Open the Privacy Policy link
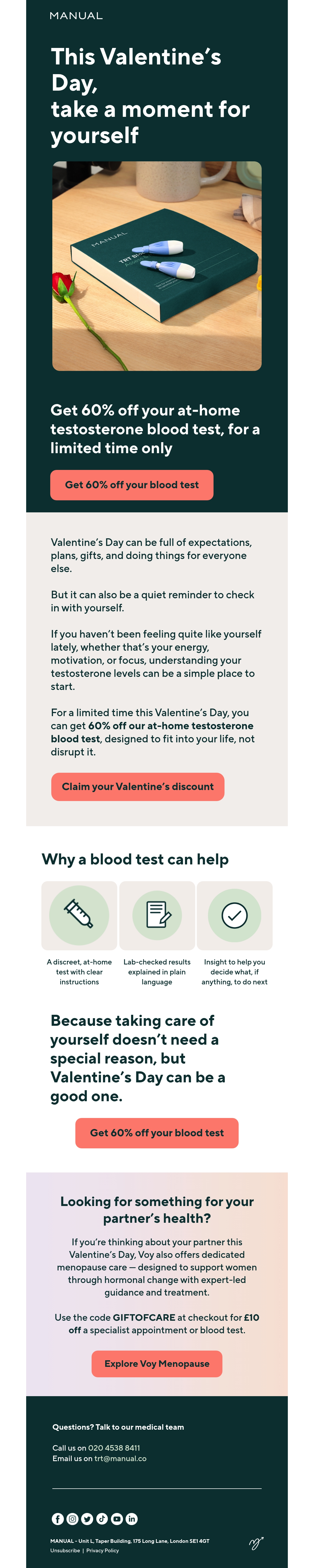This screenshot has height=1568, width=314. 103,1550
